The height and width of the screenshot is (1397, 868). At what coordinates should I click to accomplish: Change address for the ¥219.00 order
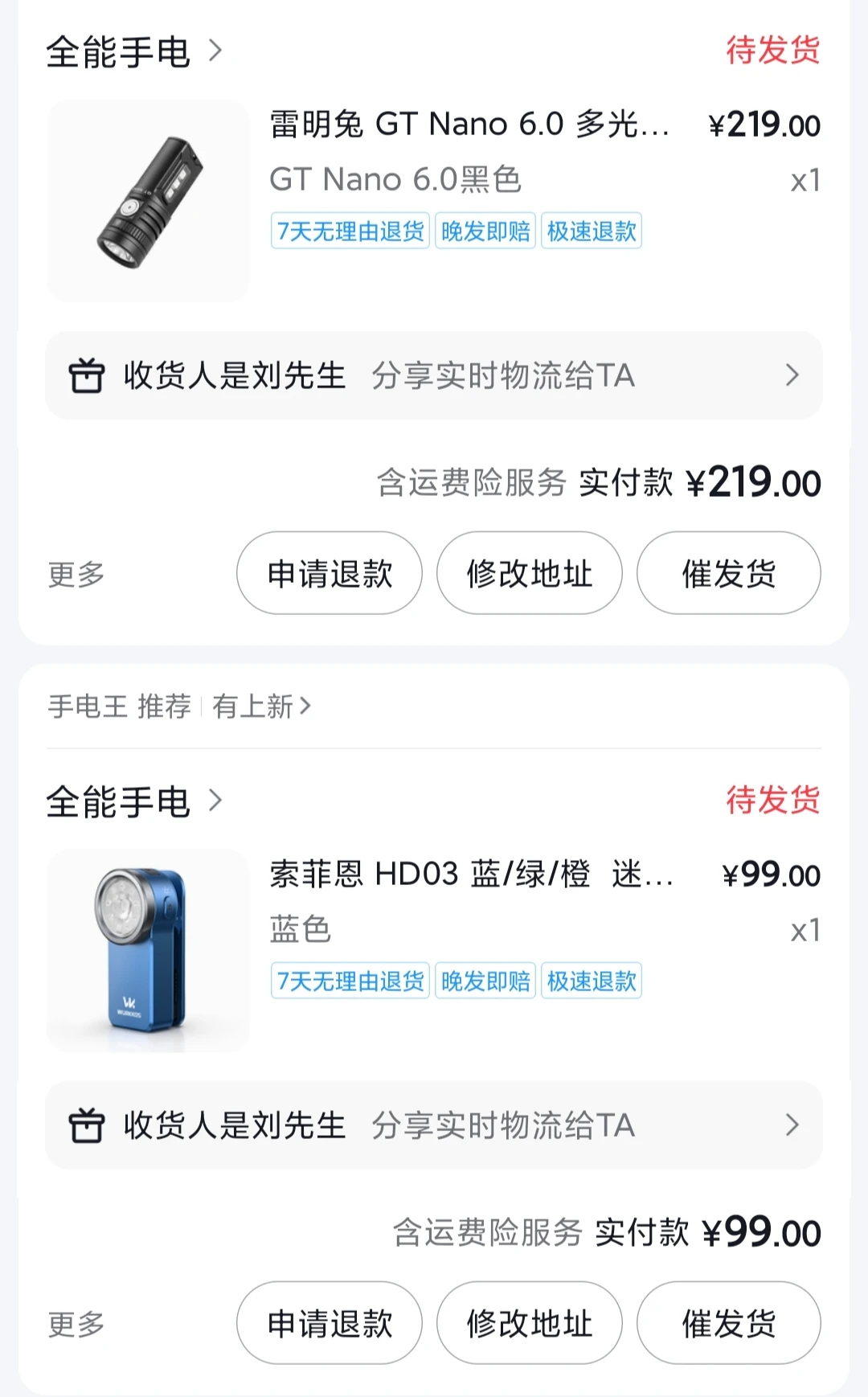(529, 574)
